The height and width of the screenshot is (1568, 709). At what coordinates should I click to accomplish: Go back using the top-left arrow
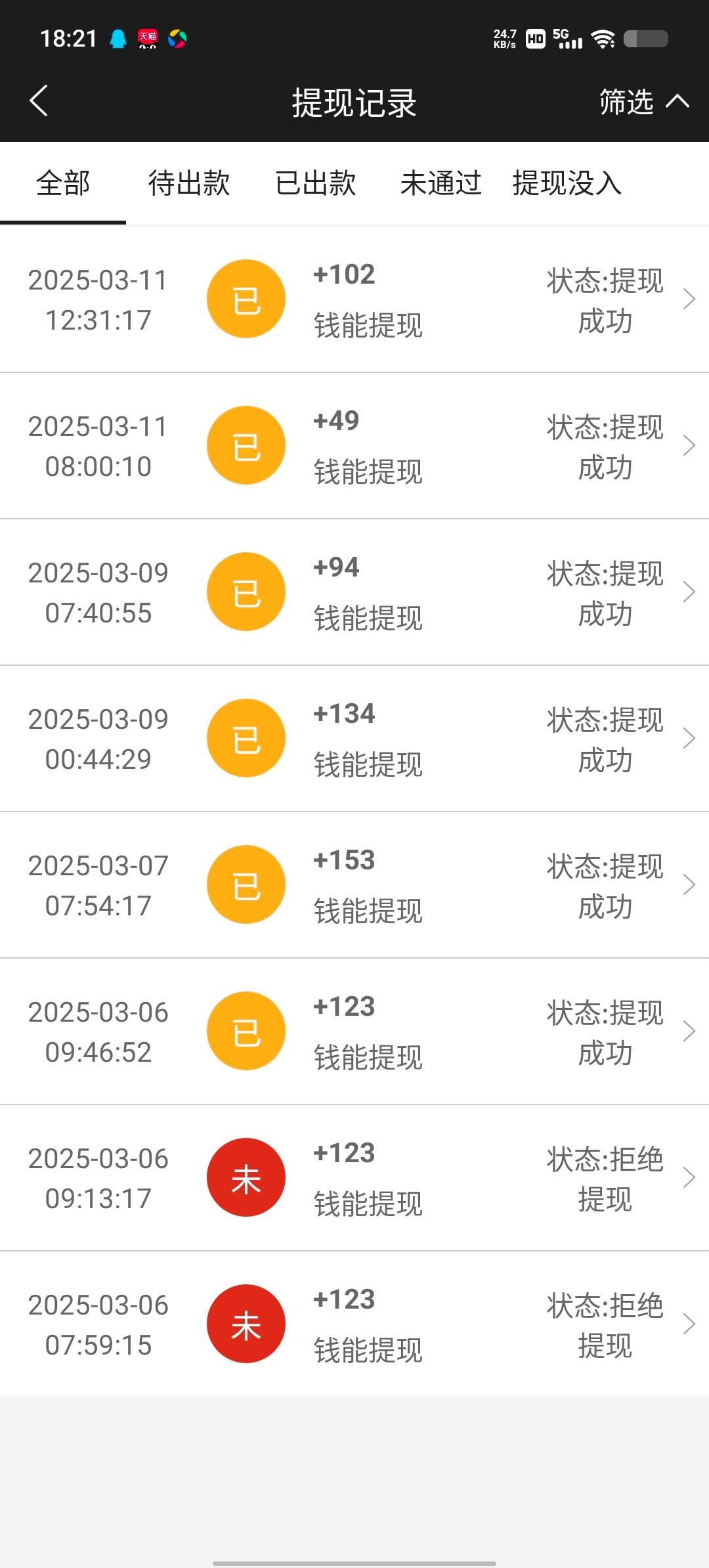click(39, 101)
